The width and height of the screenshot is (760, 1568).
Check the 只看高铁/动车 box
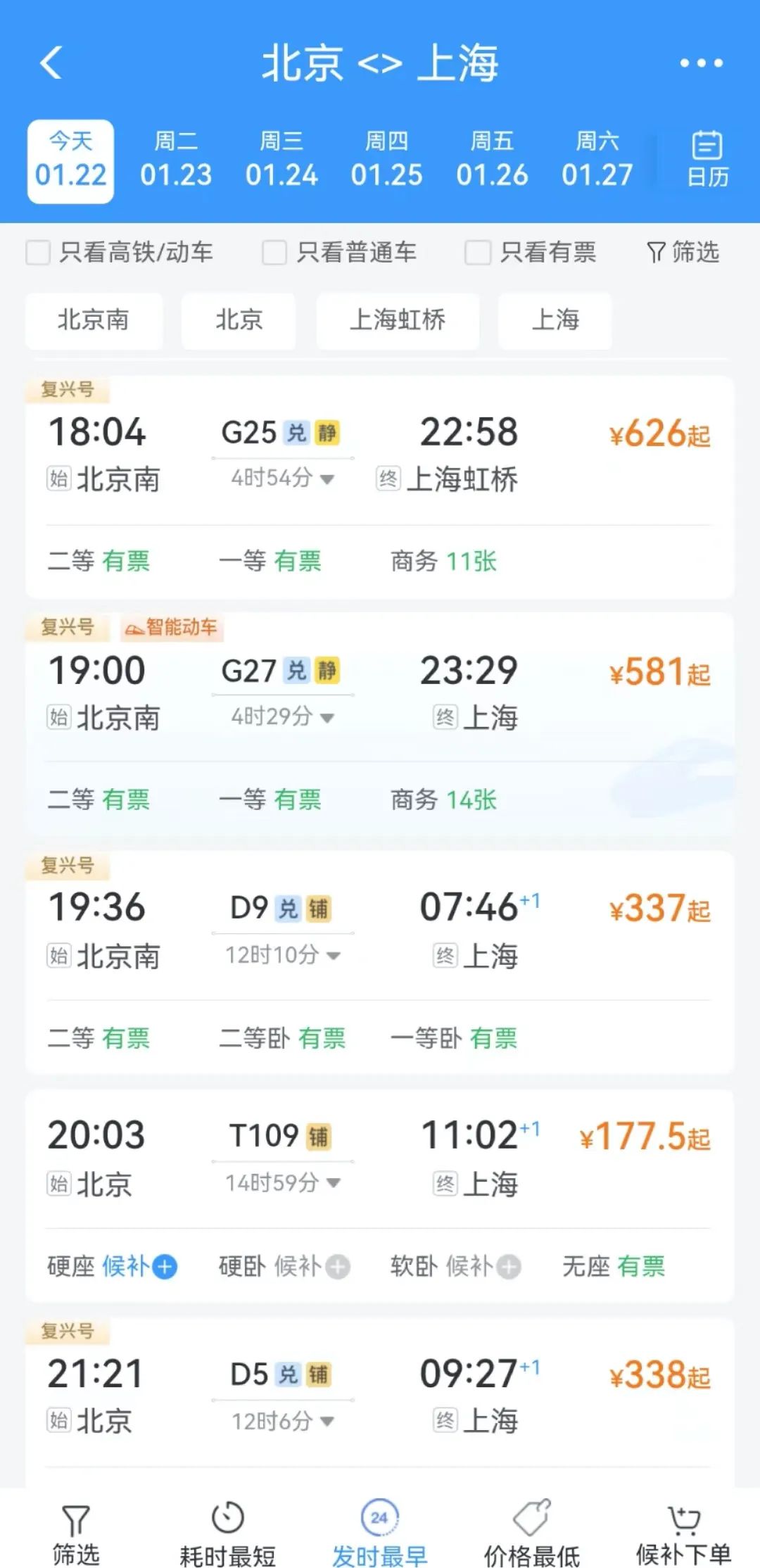pyautogui.click(x=39, y=253)
